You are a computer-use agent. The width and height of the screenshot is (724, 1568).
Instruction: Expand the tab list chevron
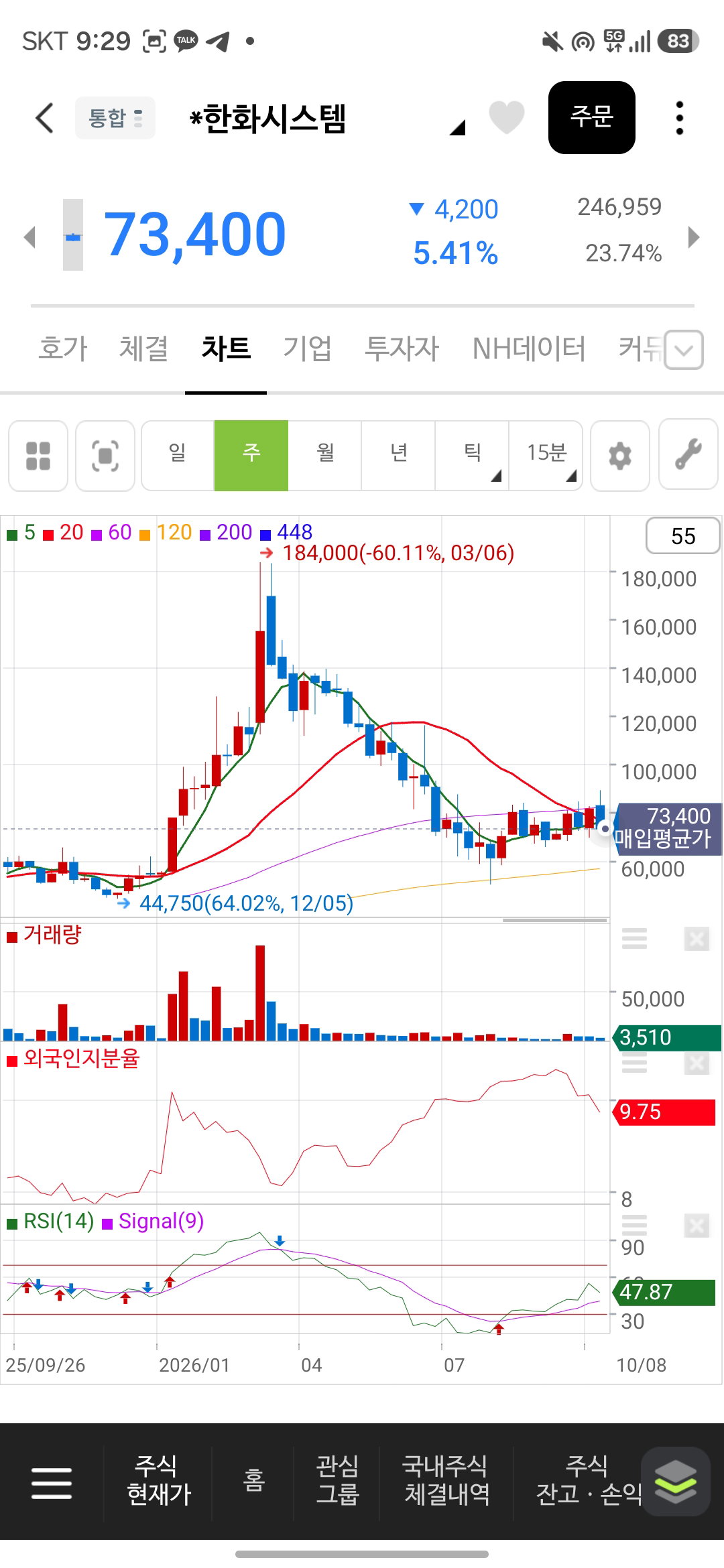pyautogui.click(x=684, y=350)
